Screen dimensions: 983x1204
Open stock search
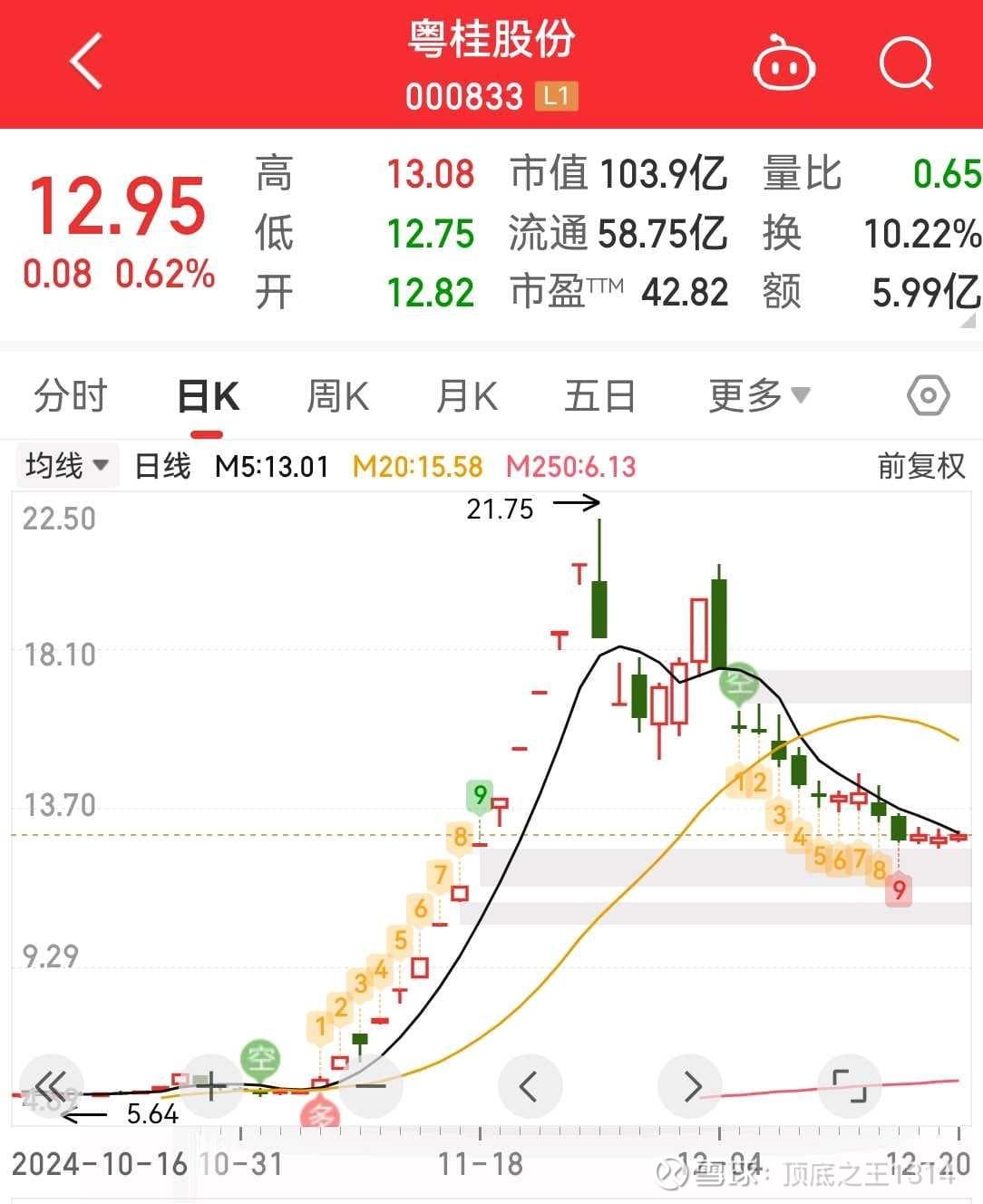[x=906, y=63]
